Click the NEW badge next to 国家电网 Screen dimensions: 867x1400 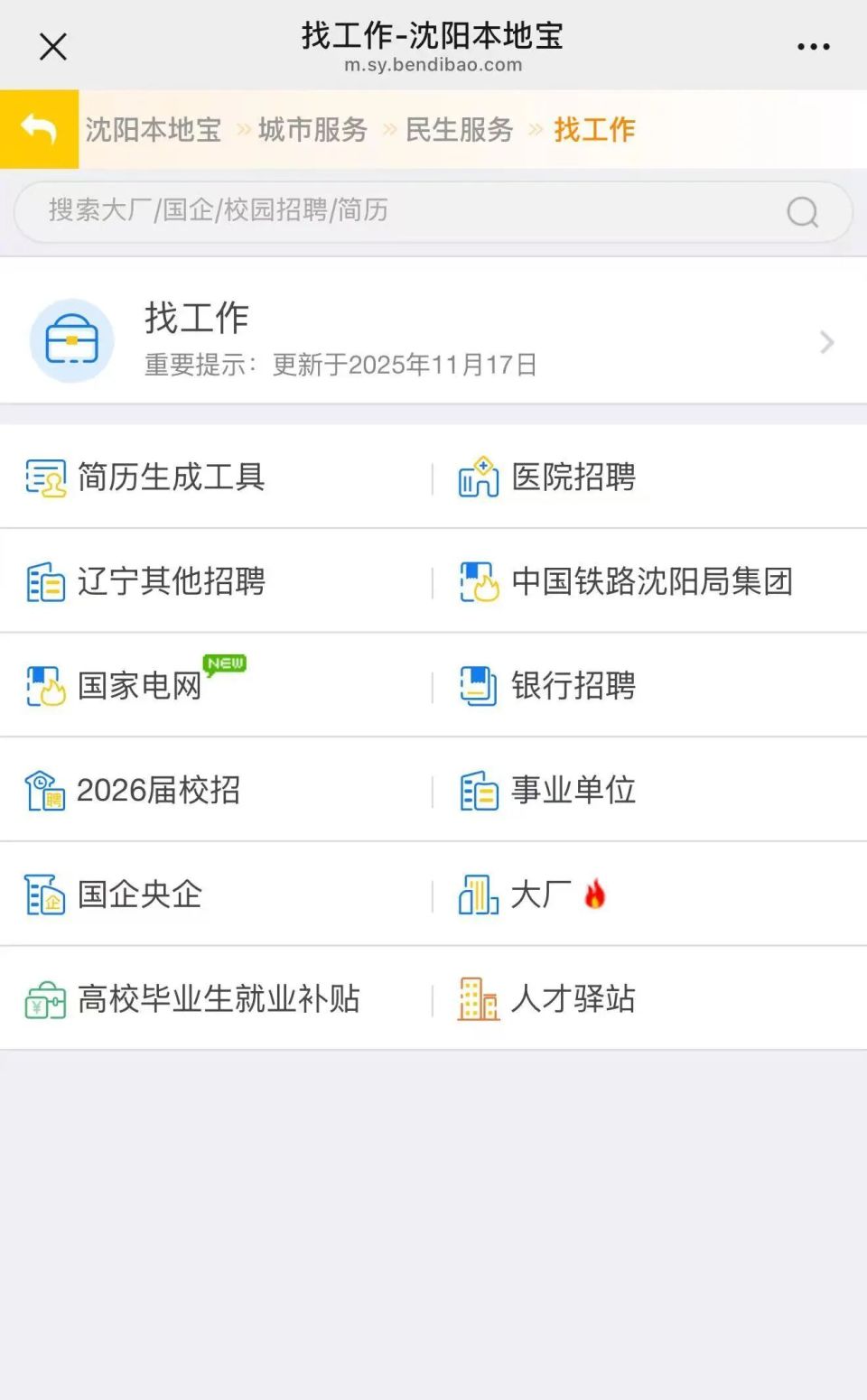click(224, 663)
